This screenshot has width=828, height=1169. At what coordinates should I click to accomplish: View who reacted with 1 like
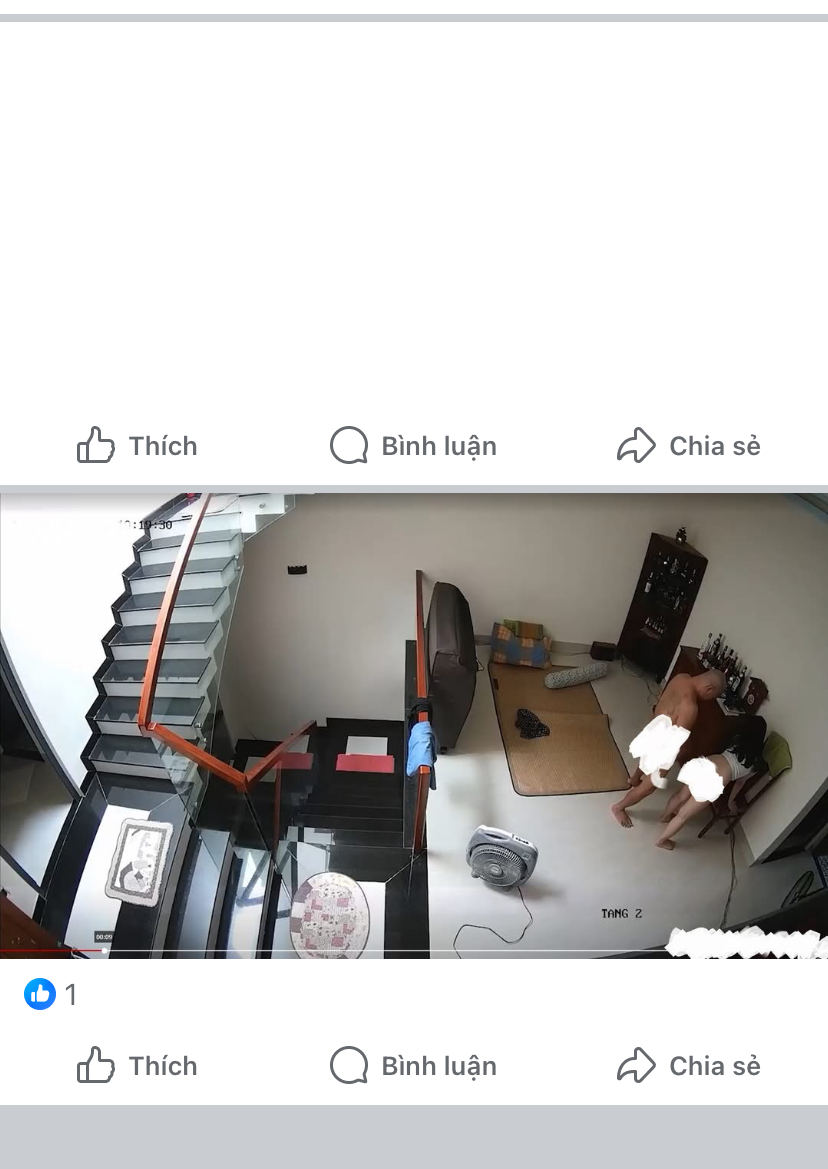[x=50, y=995]
